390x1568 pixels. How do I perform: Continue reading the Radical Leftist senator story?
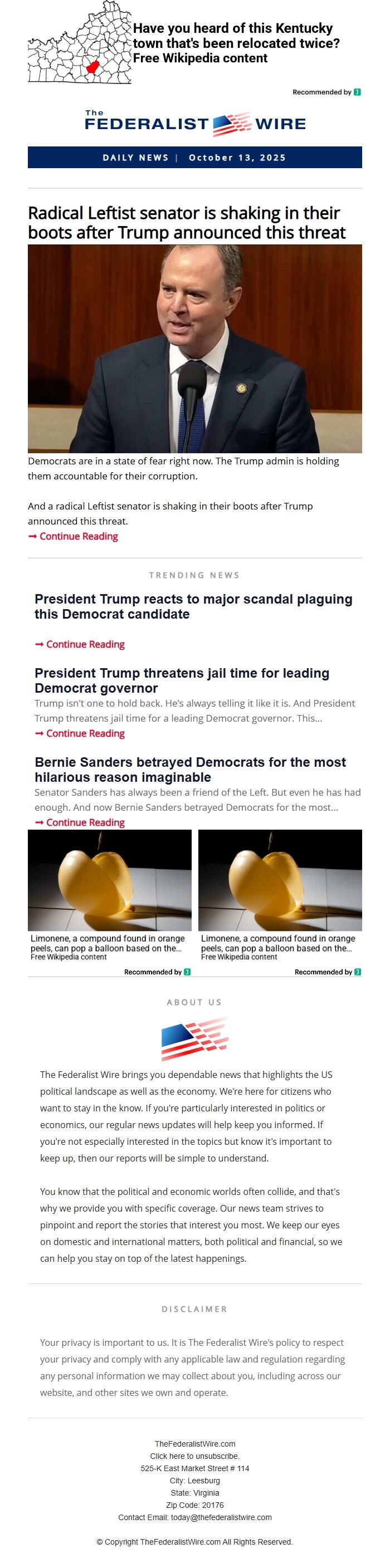78,536
